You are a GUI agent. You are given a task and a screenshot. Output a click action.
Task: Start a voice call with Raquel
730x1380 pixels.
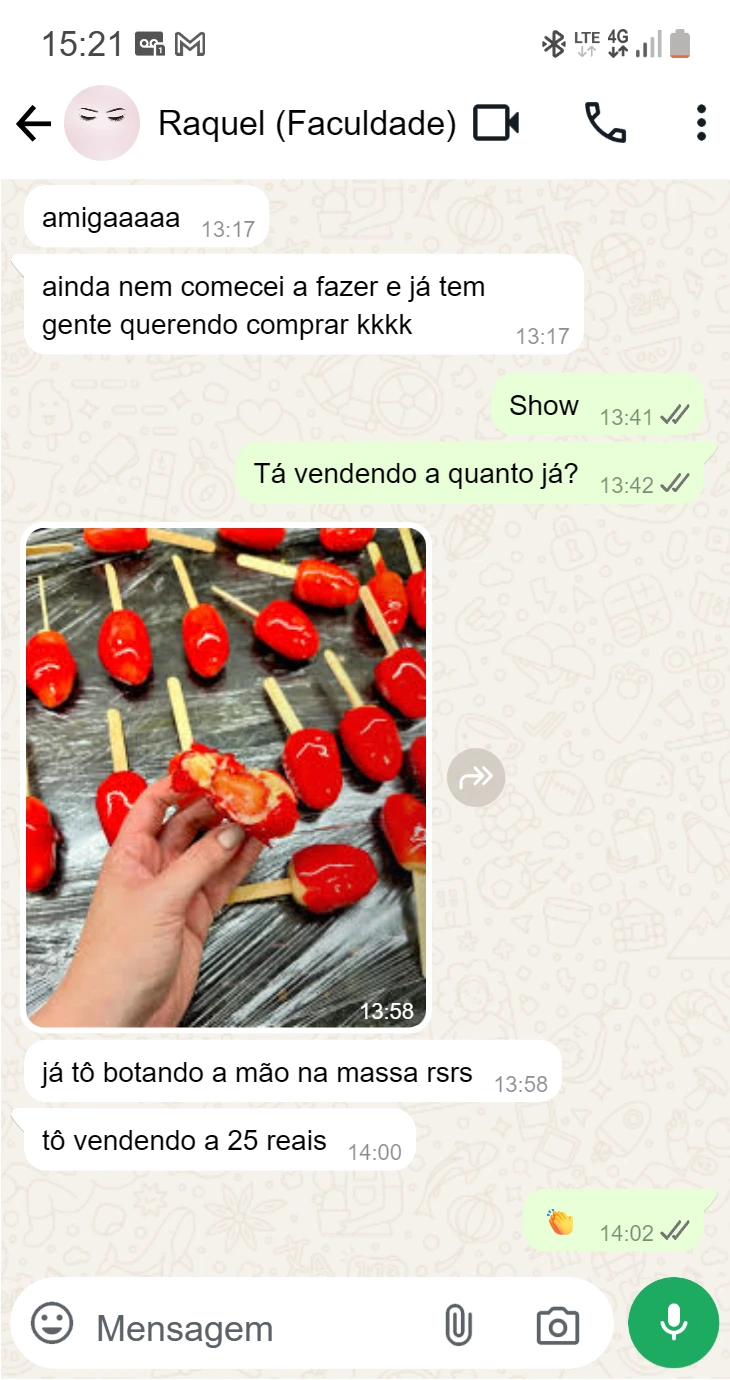[605, 123]
